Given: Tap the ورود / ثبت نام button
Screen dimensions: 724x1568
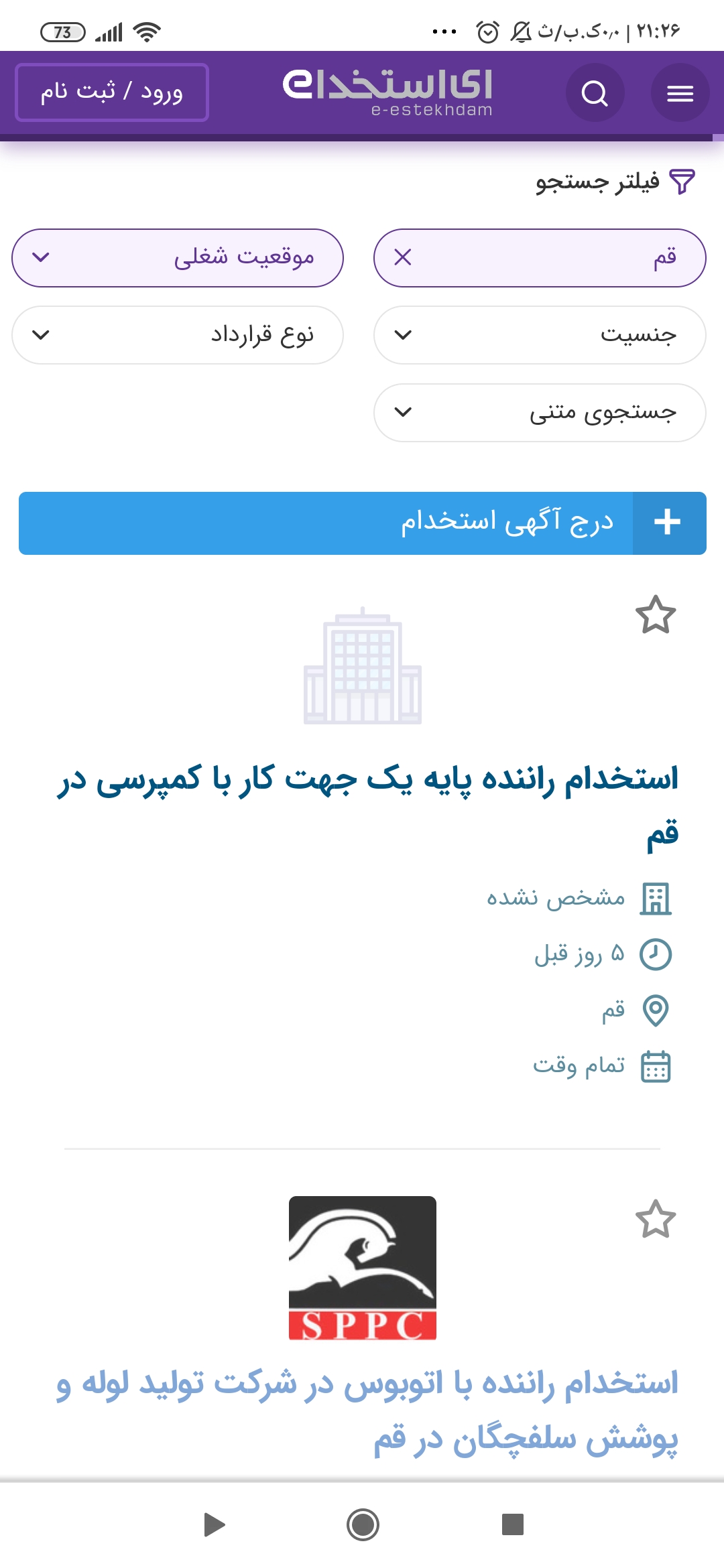Looking at the screenshot, I should (111, 92).
